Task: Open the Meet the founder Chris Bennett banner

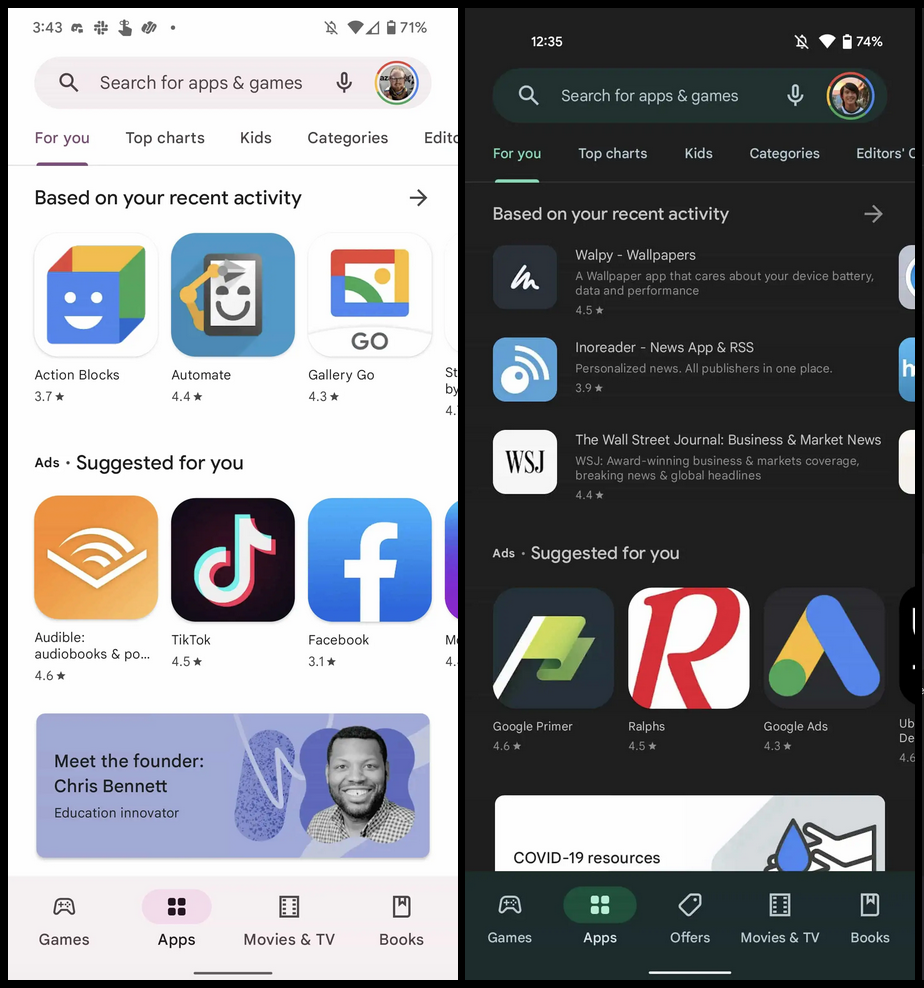Action: coord(232,786)
